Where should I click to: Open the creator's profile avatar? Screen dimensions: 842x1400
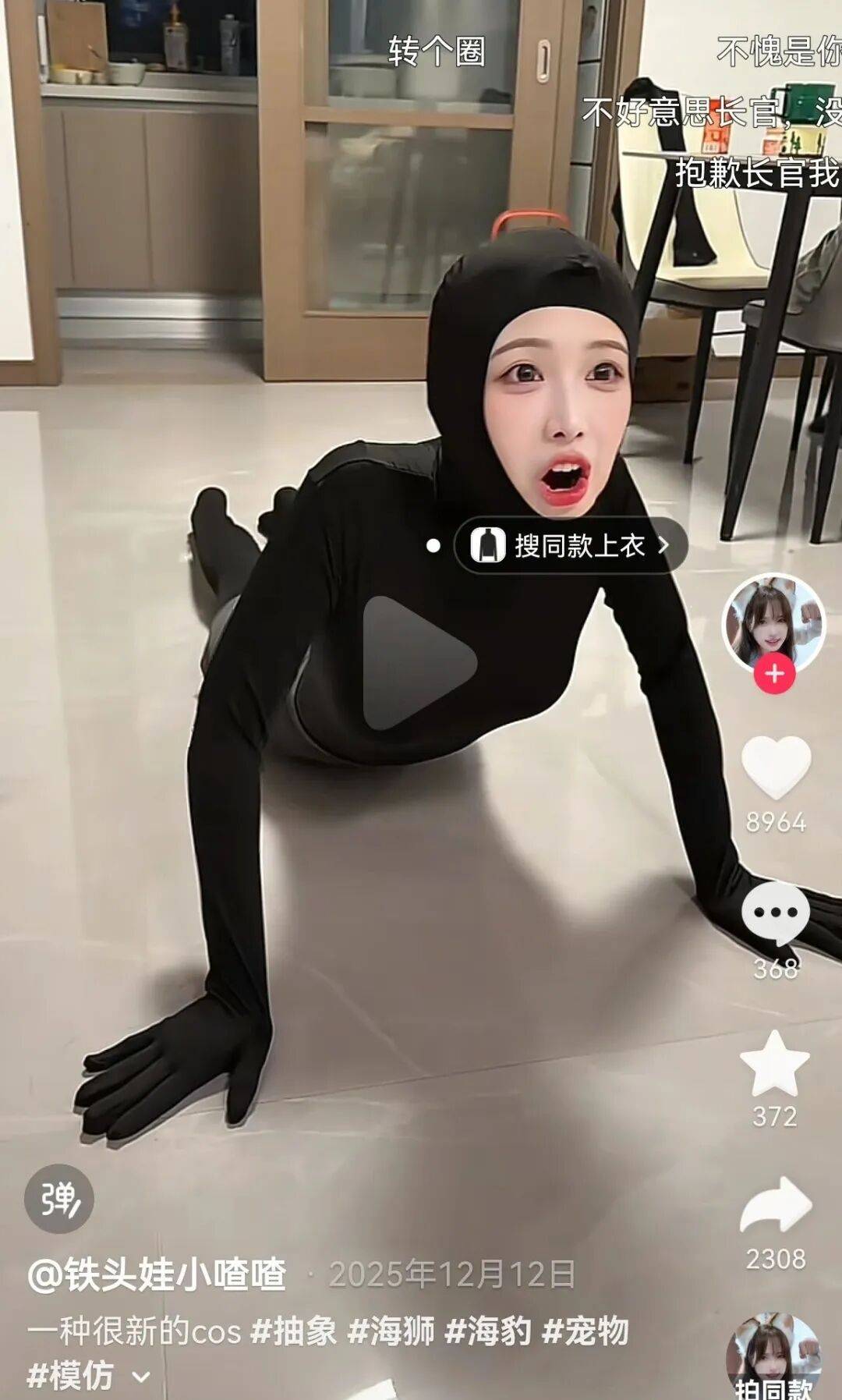pos(773,623)
